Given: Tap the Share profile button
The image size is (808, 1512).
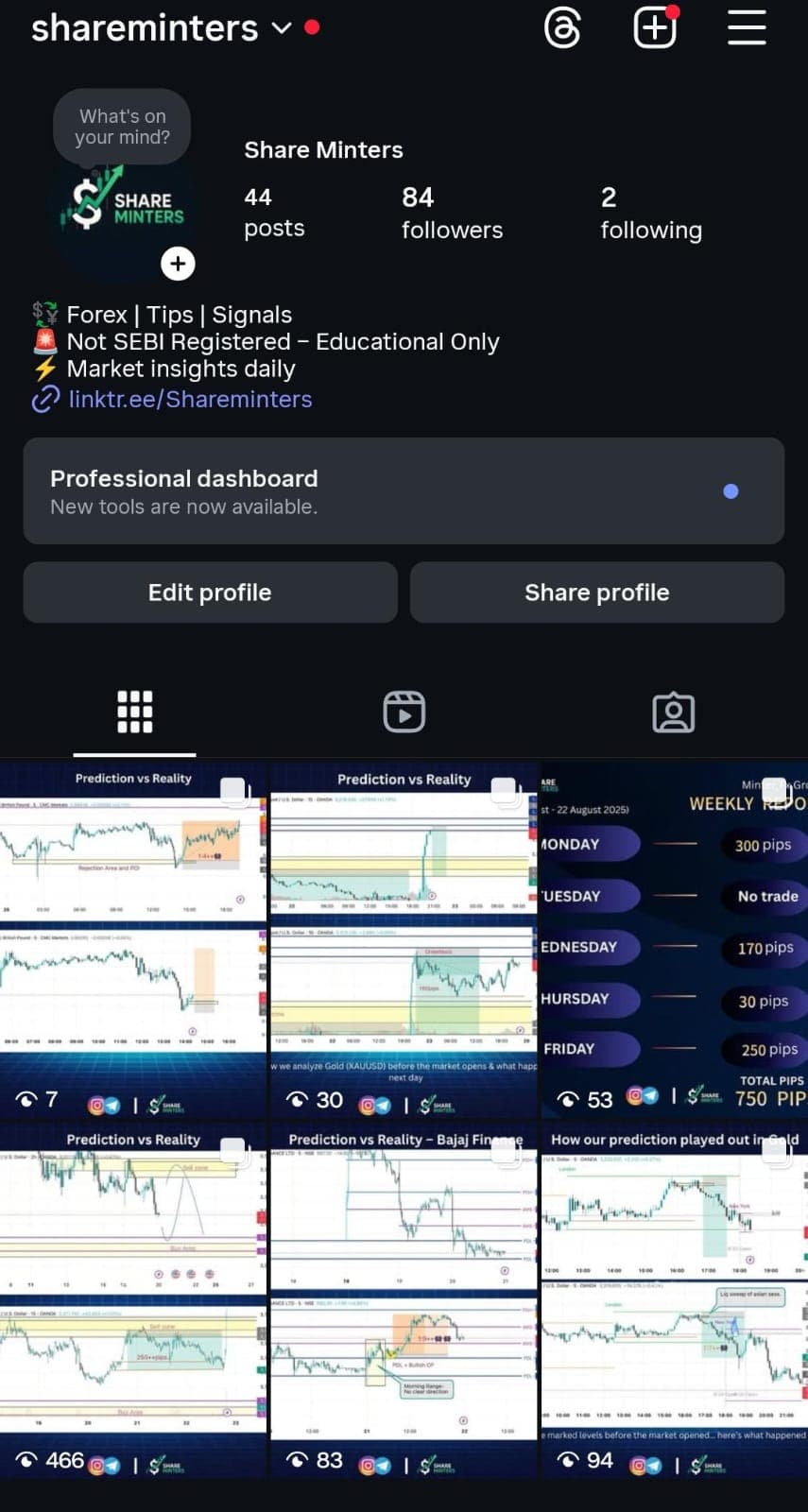Looking at the screenshot, I should point(596,593).
